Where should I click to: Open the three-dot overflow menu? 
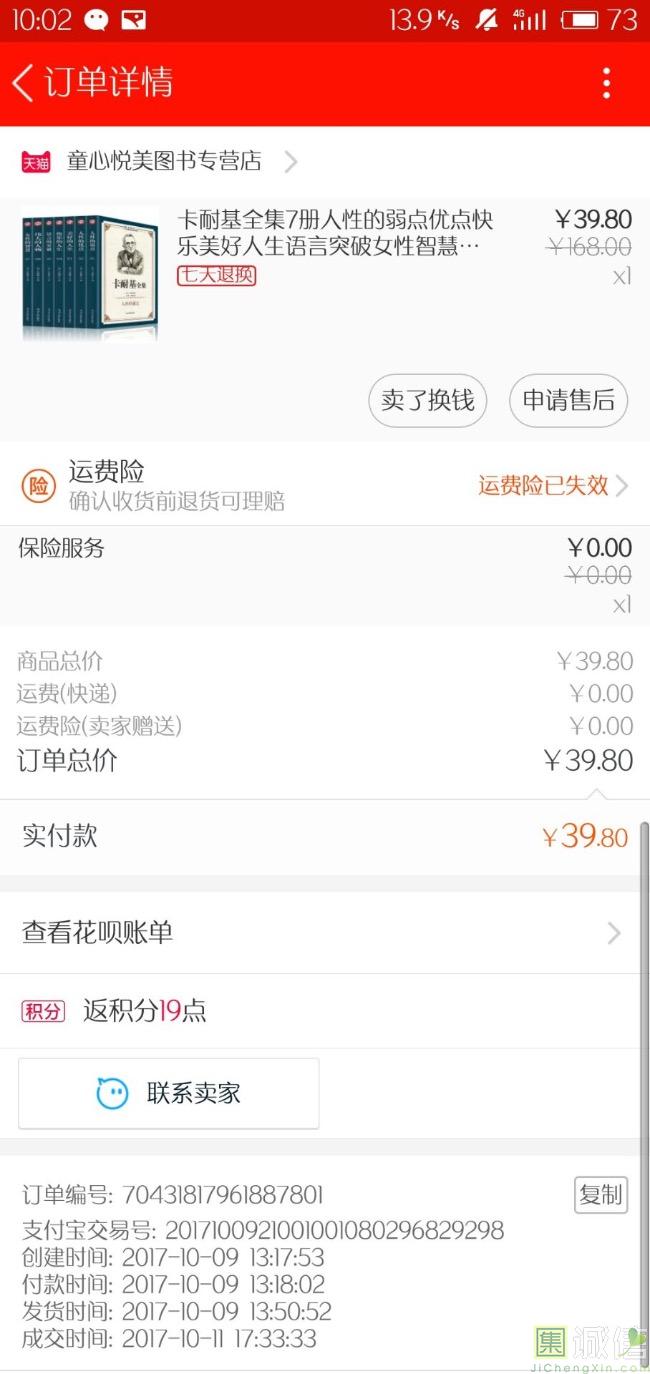coord(606,84)
